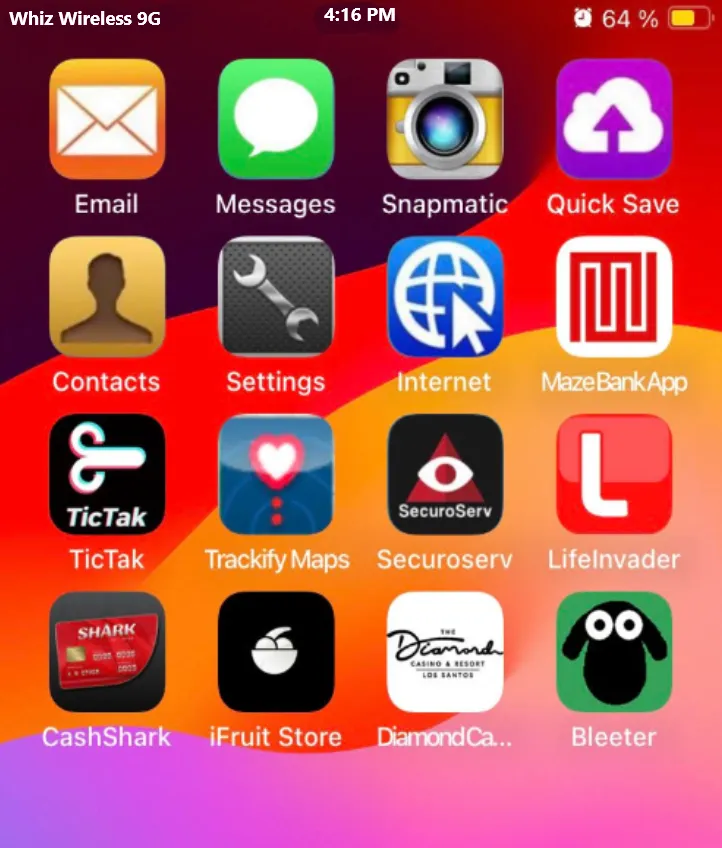Launch Quick Save
722x848 pixels.
613,118
